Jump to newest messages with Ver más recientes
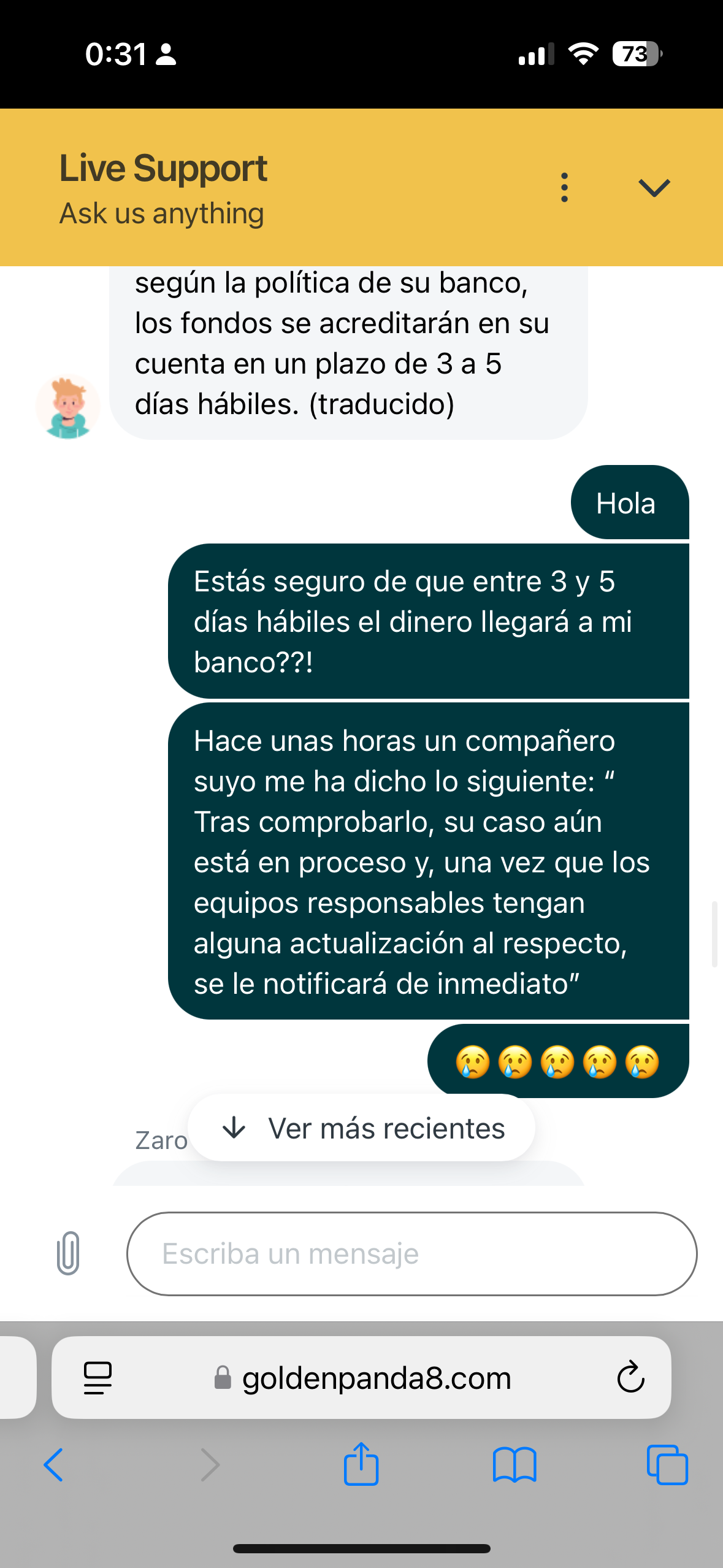 (x=361, y=1128)
